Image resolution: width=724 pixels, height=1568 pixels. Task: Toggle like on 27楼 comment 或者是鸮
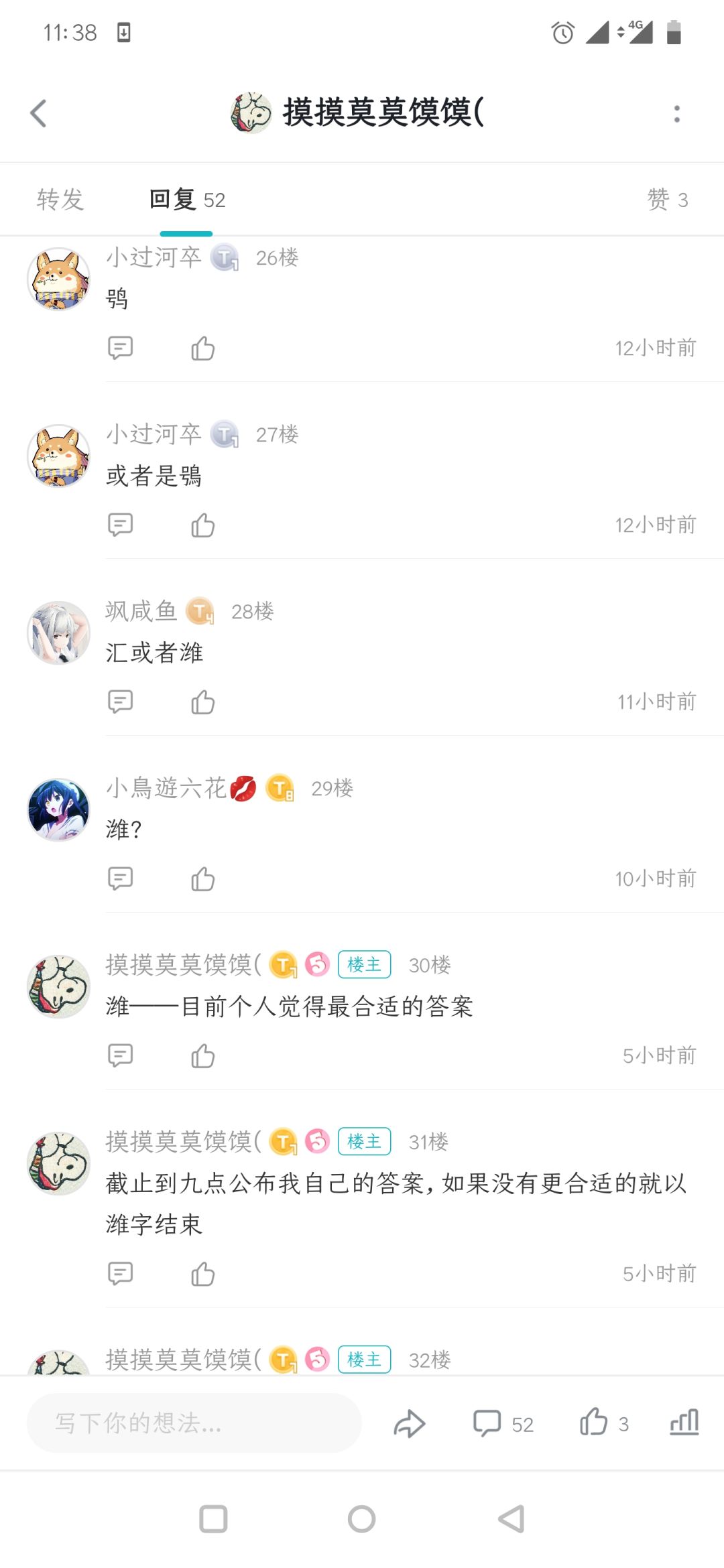click(202, 525)
